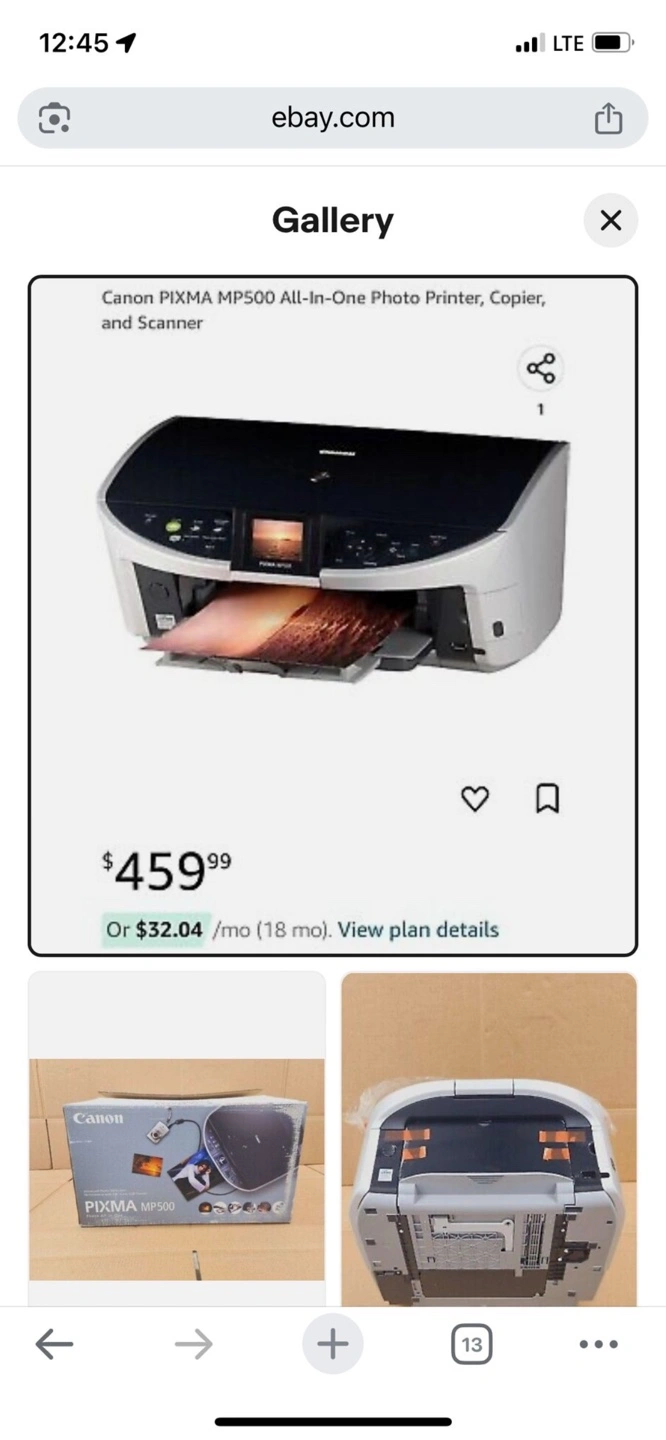Screen dimensions: 666x1440
Task: Open the camera search icon in the address bar
Action: (x=54, y=118)
